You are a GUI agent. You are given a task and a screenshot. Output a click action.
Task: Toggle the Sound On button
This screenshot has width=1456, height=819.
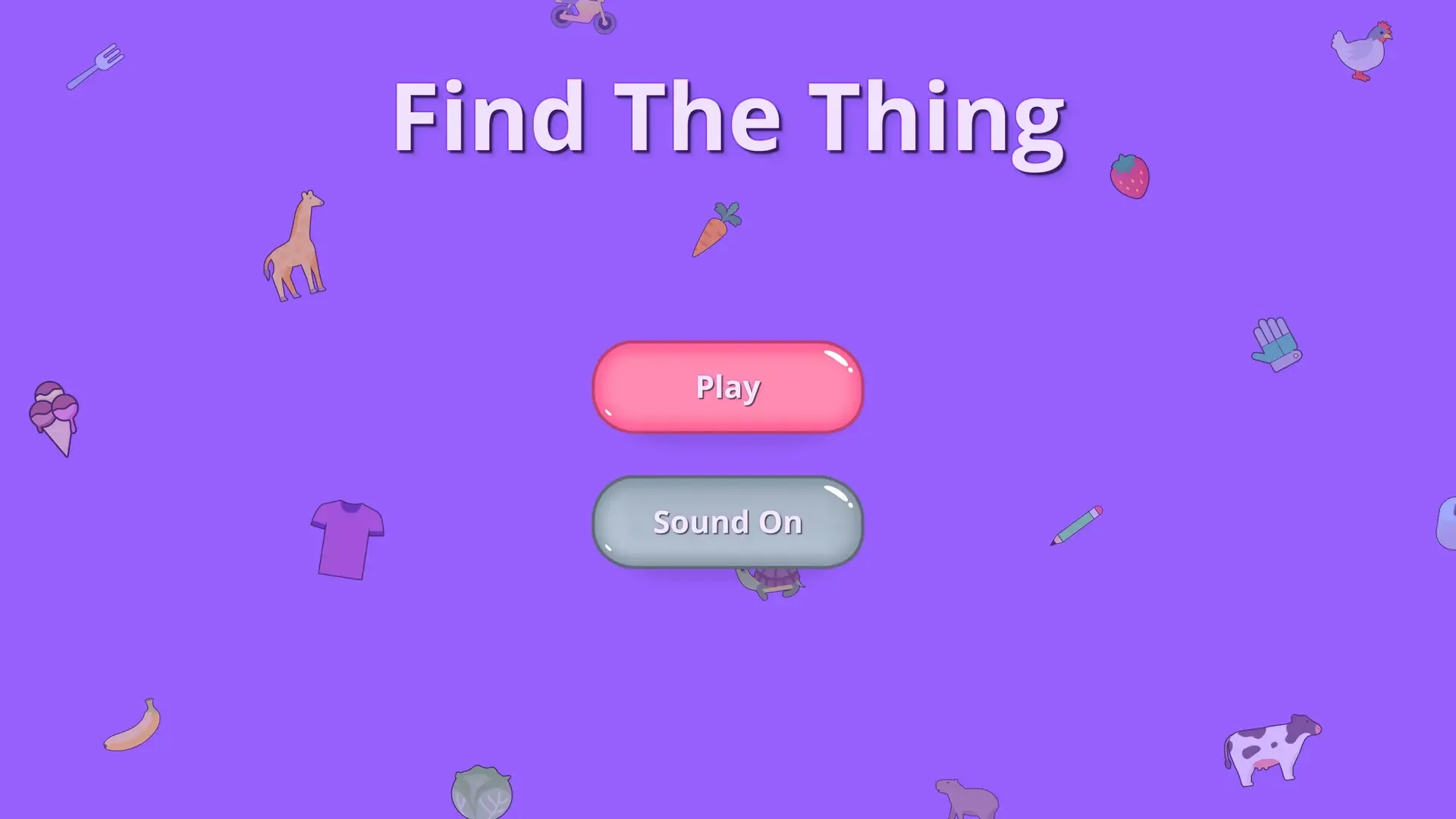point(727,522)
